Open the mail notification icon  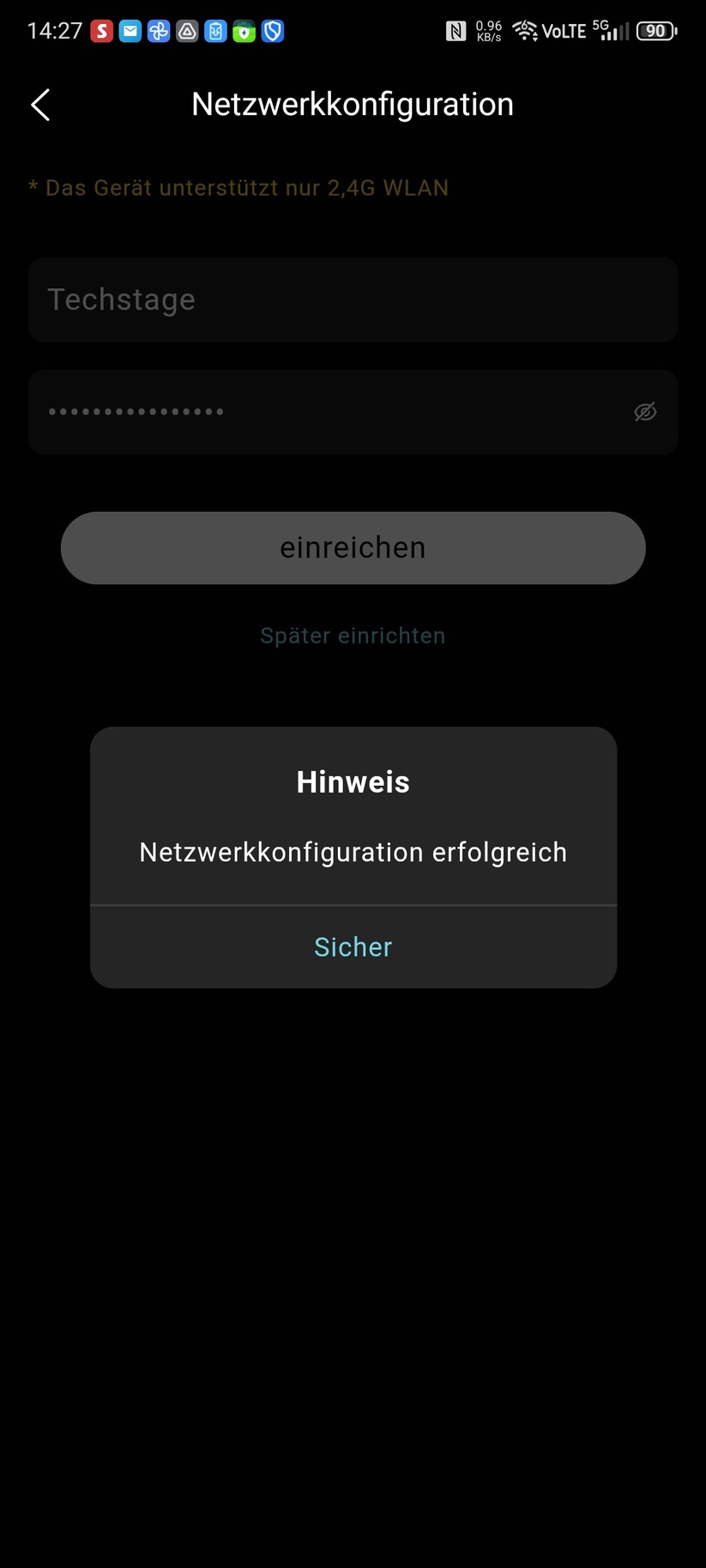130,30
